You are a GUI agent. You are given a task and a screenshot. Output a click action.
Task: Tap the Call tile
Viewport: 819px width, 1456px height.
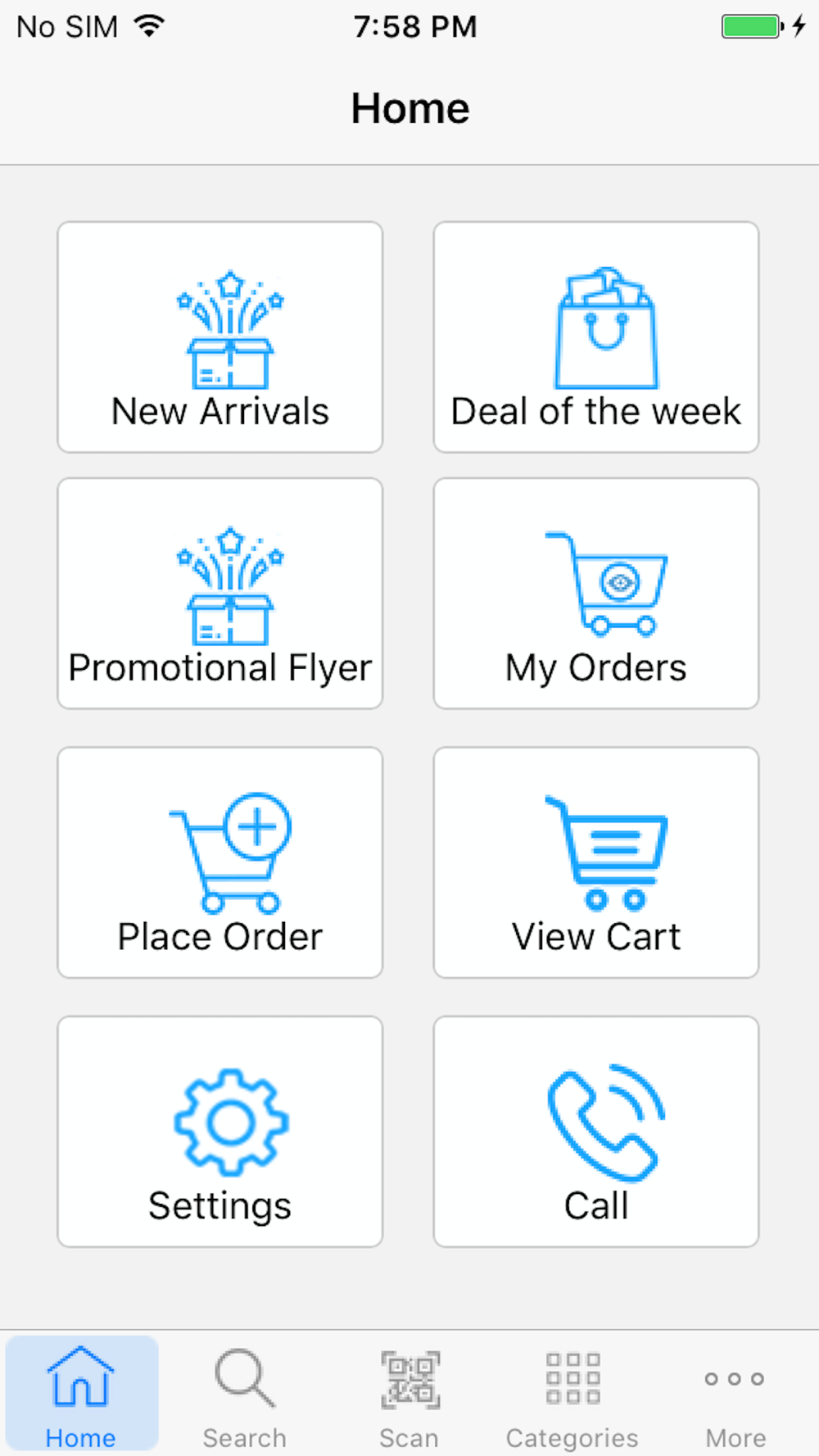(596, 1132)
